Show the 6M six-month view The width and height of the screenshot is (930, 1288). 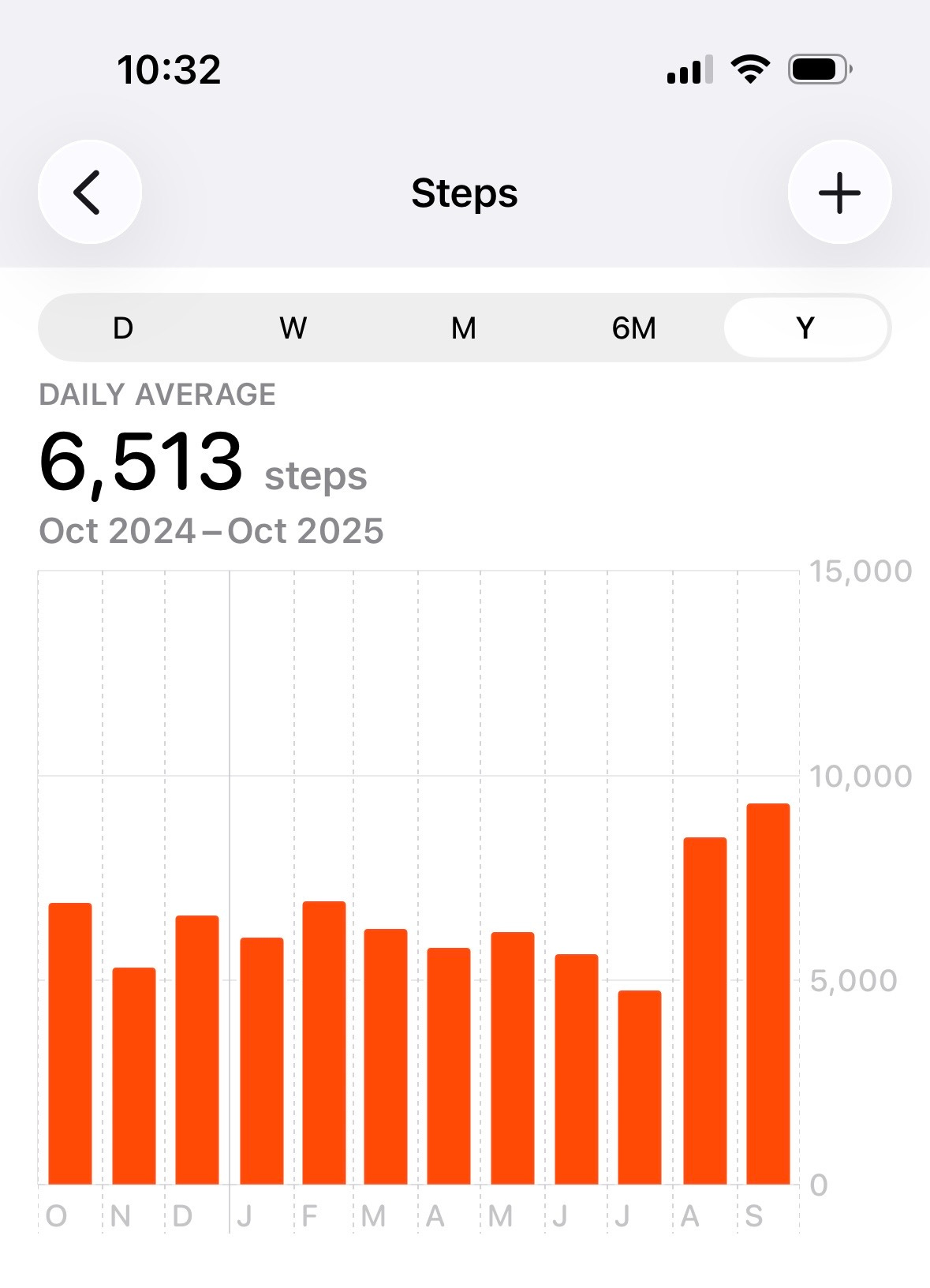(634, 328)
